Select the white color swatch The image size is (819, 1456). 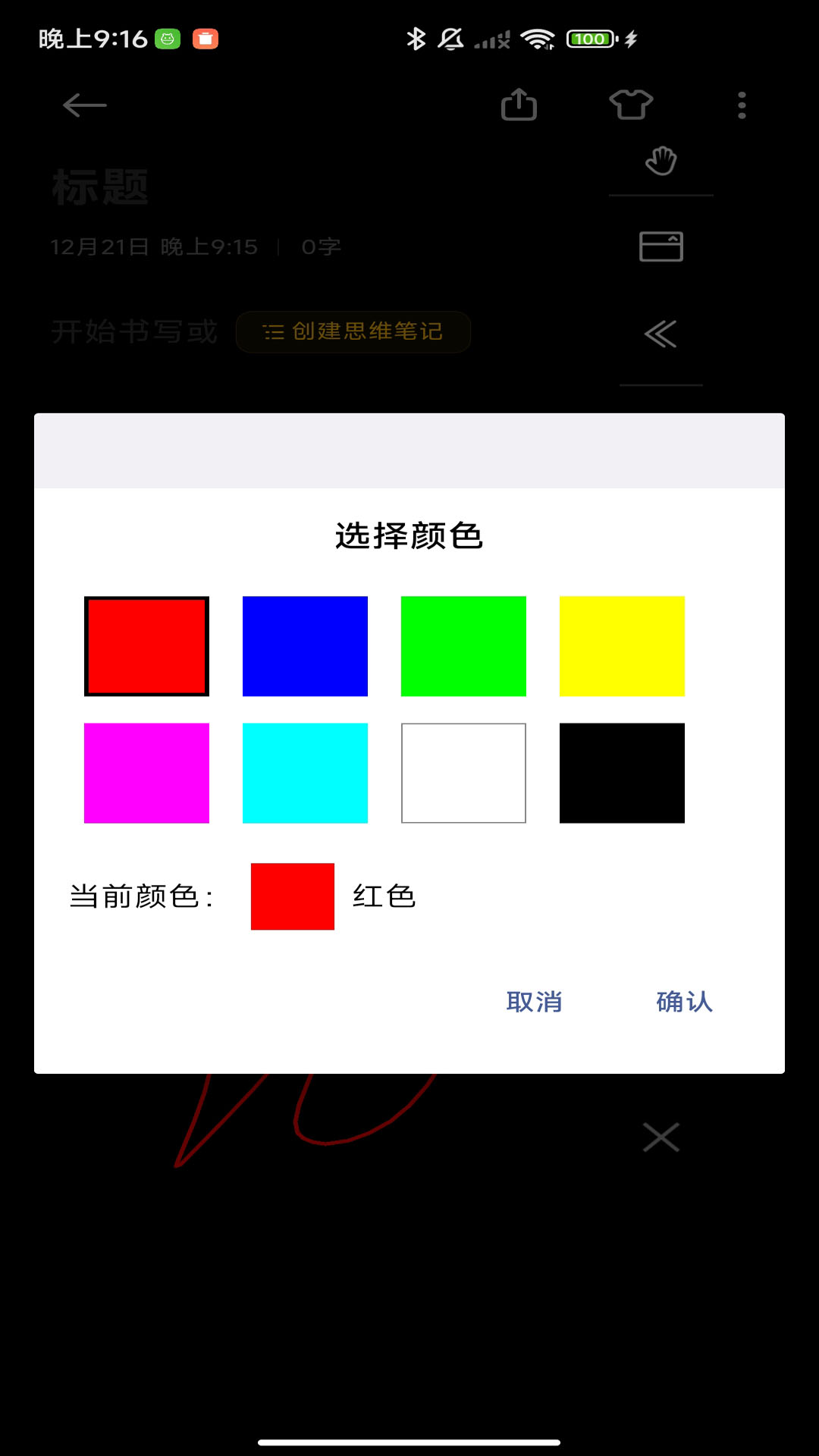pyautogui.click(x=463, y=773)
